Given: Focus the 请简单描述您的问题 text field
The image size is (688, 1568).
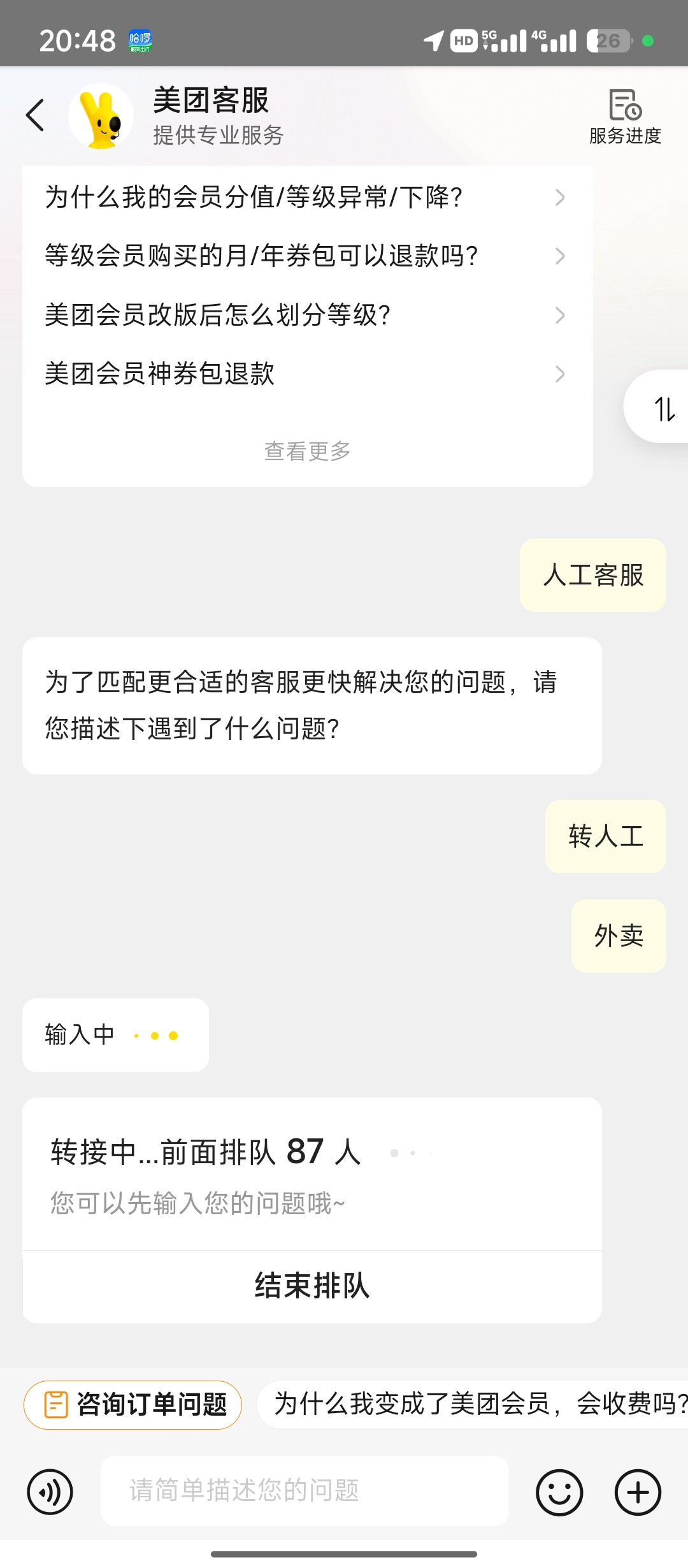Looking at the screenshot, I should pos(305,1491).
